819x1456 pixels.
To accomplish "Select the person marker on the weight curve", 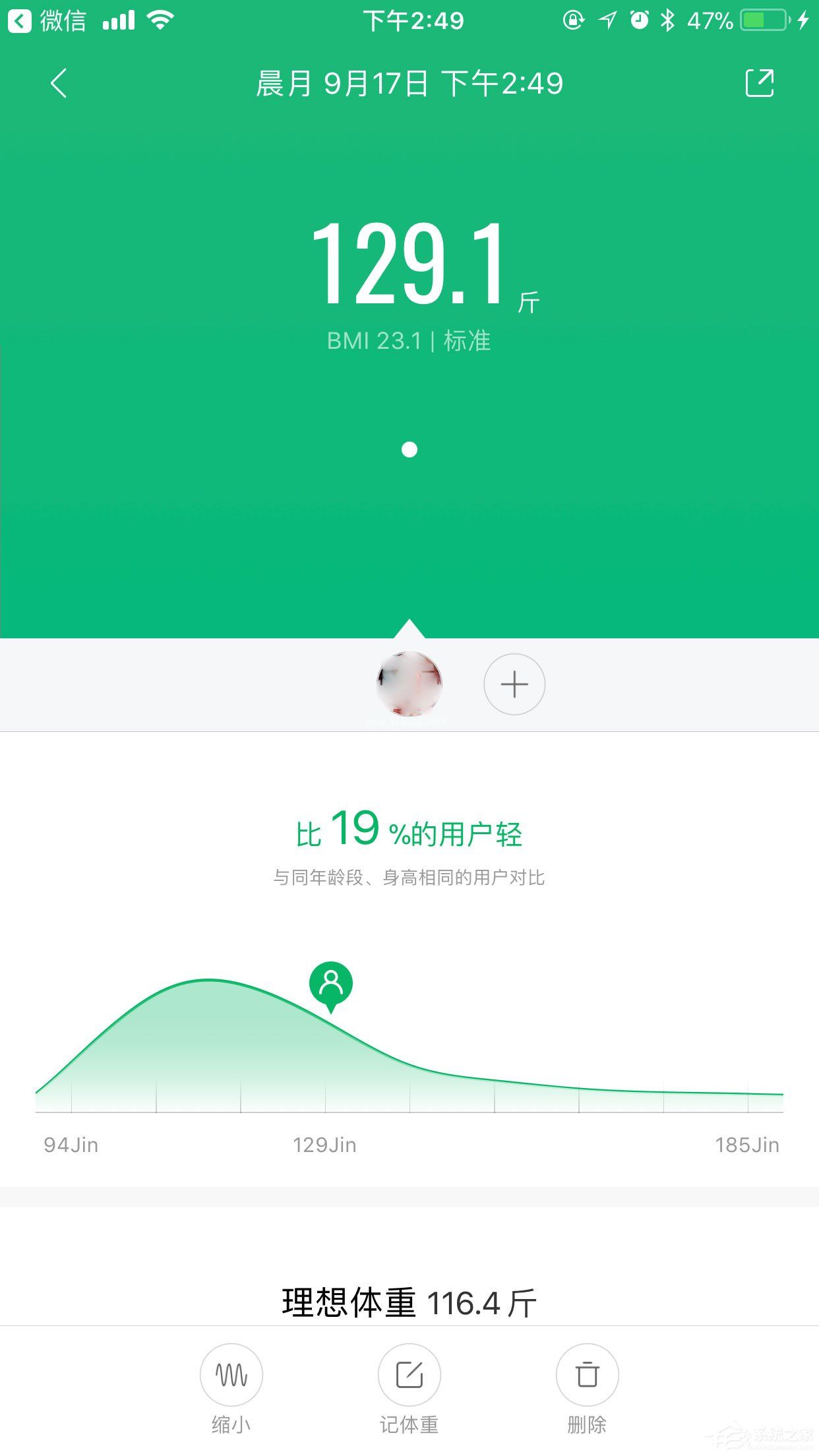I will point(332,983).
